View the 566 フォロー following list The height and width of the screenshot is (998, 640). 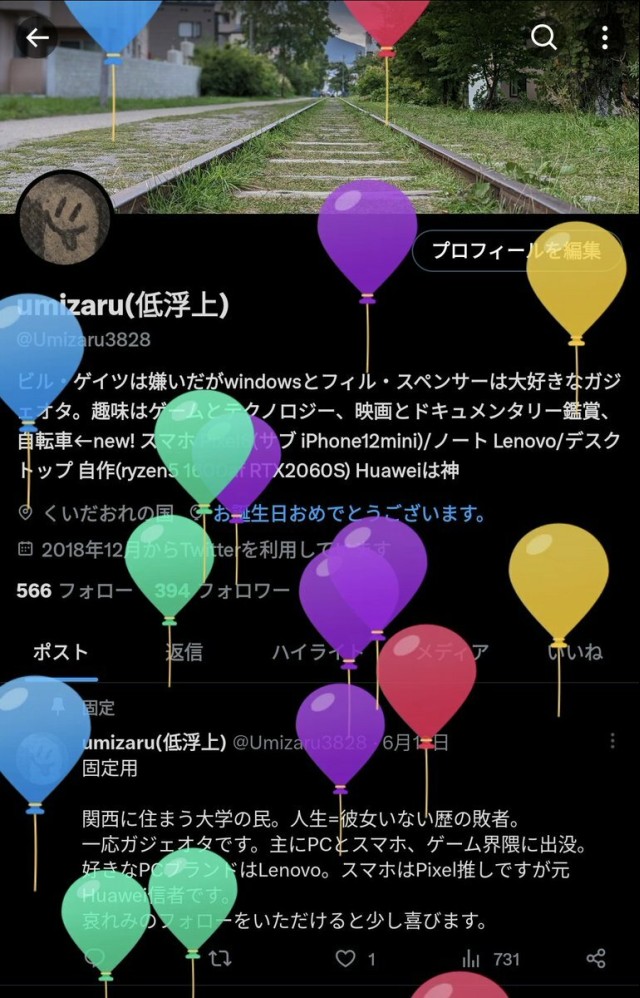tap(75, 591)
